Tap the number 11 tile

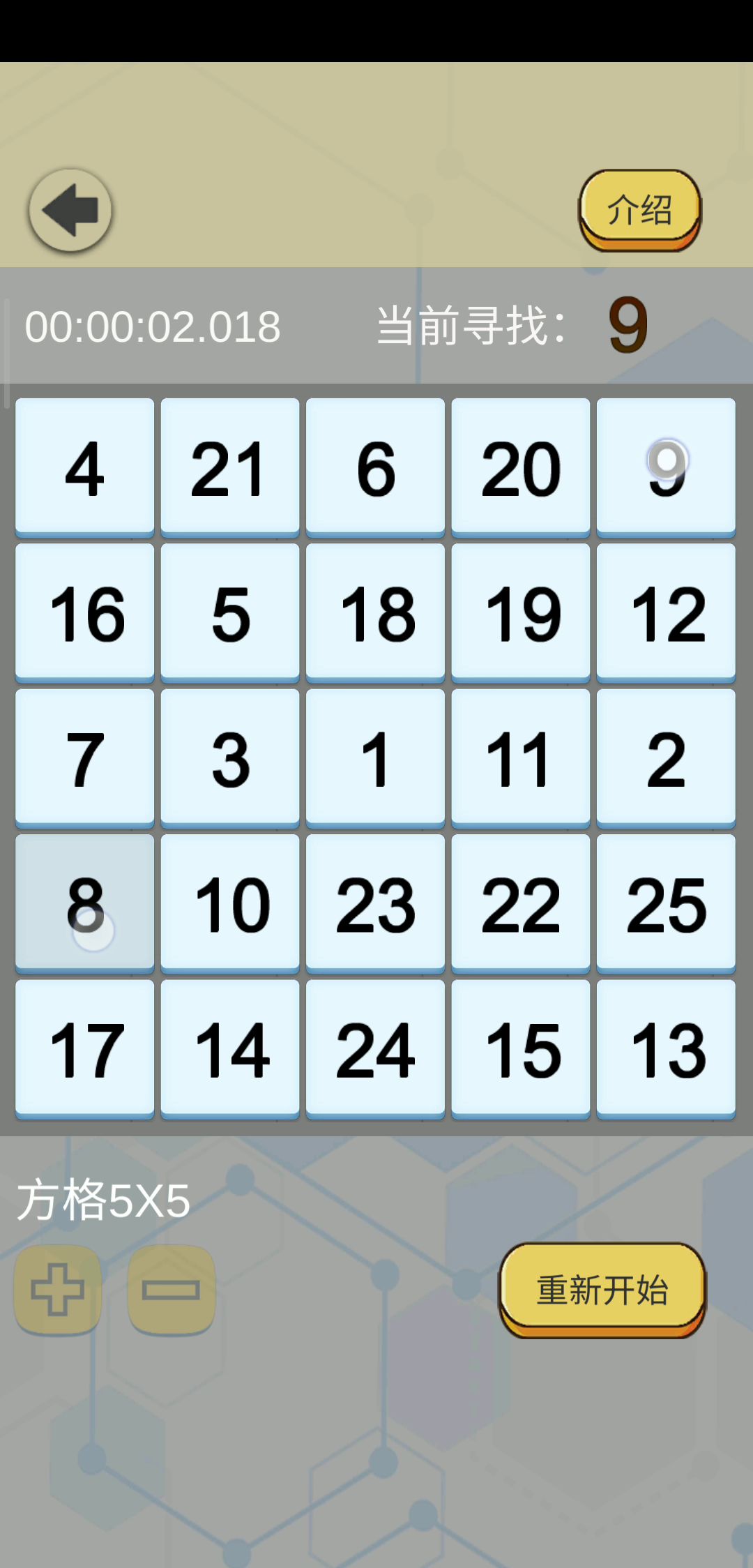point(520,757)
